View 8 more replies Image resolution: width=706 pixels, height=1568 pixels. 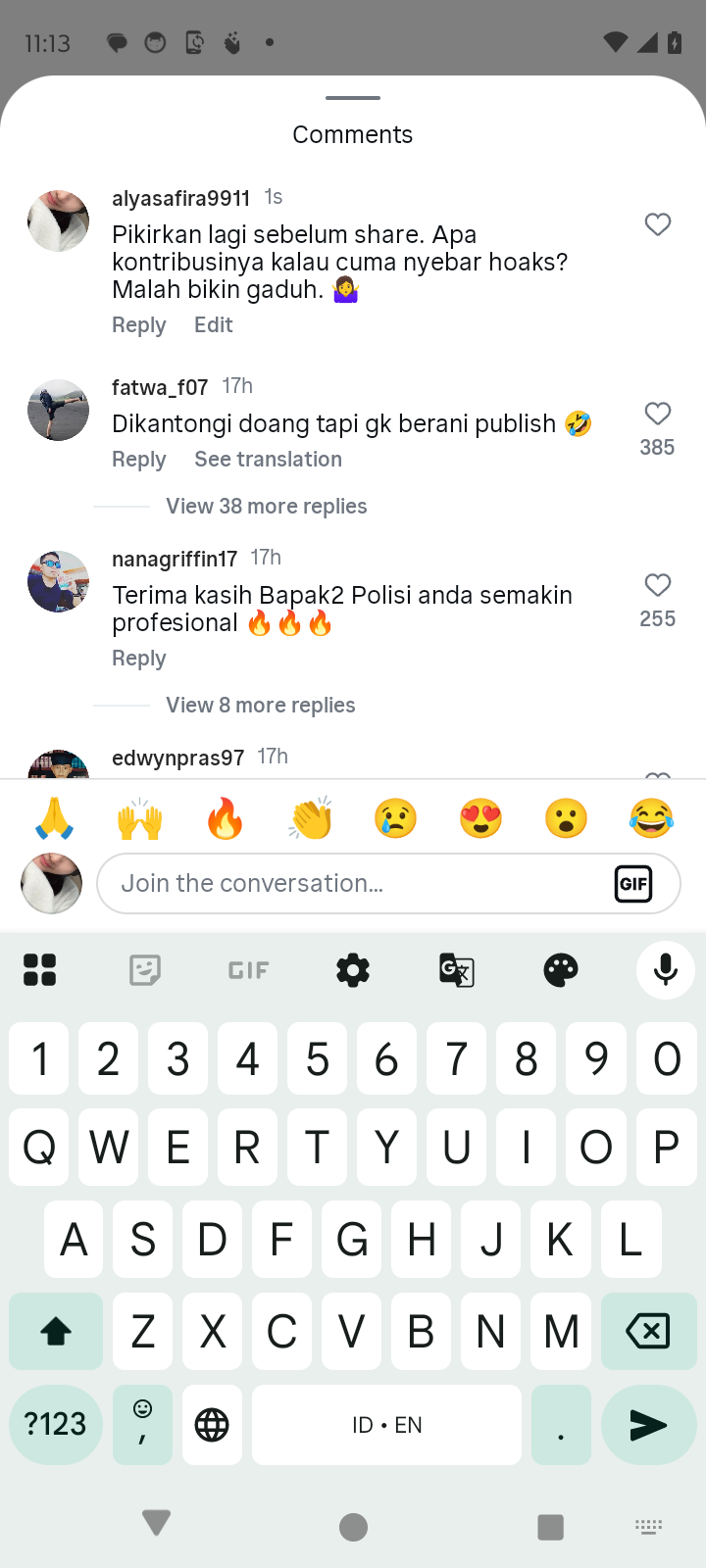pyautogui.click(x=260, y=706)
